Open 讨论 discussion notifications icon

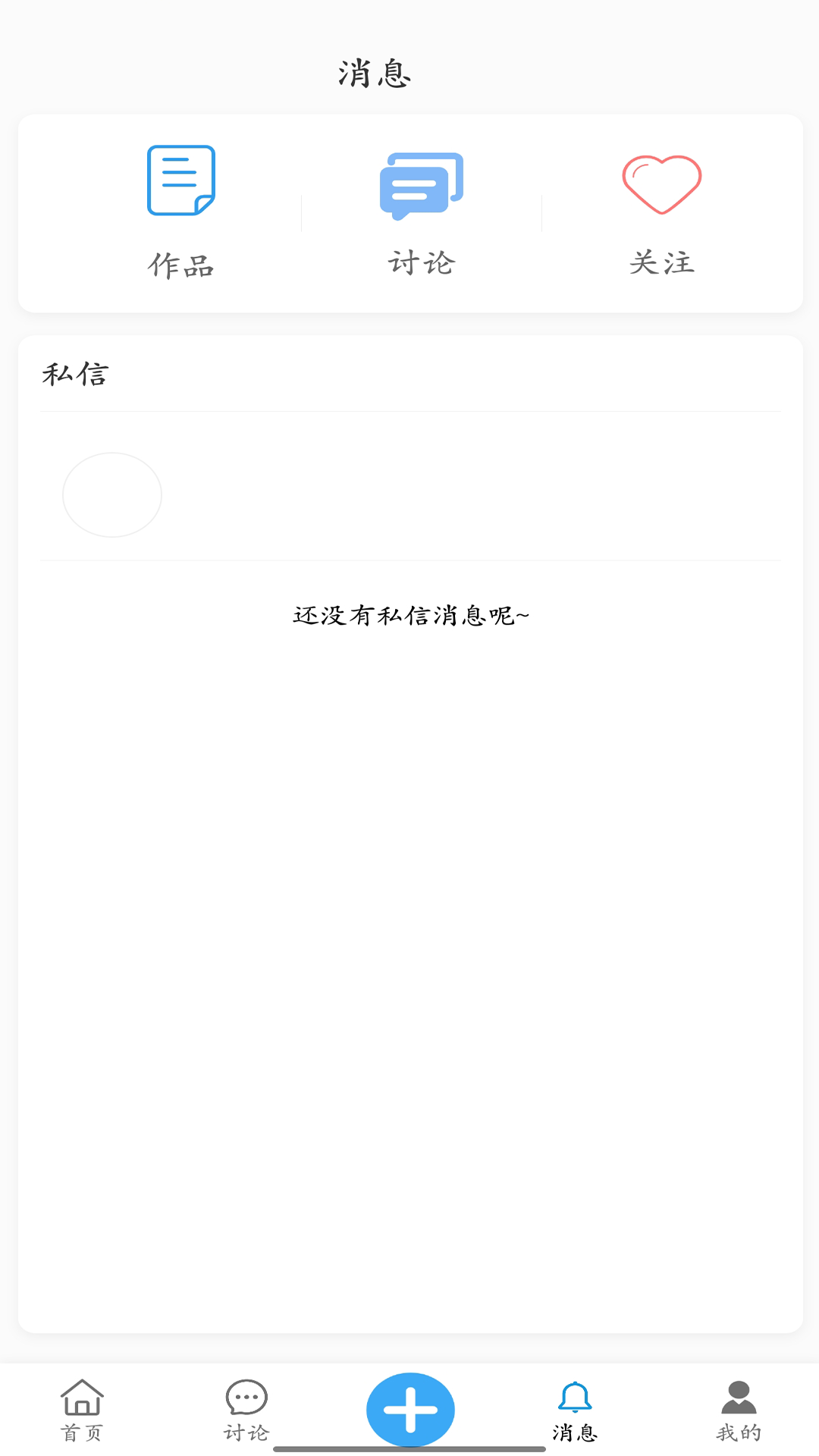[x=422, y=186]
